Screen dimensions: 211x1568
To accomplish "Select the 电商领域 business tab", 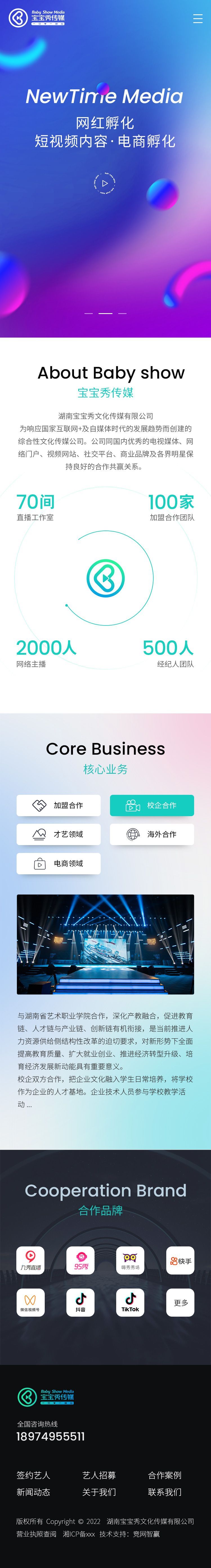I will coord(59,864).
